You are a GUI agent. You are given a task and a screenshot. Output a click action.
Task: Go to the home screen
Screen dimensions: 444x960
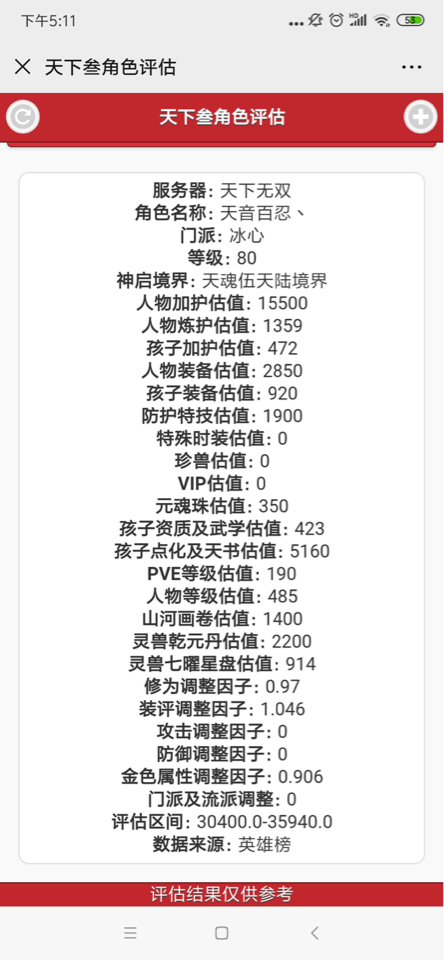coord(222,933)
